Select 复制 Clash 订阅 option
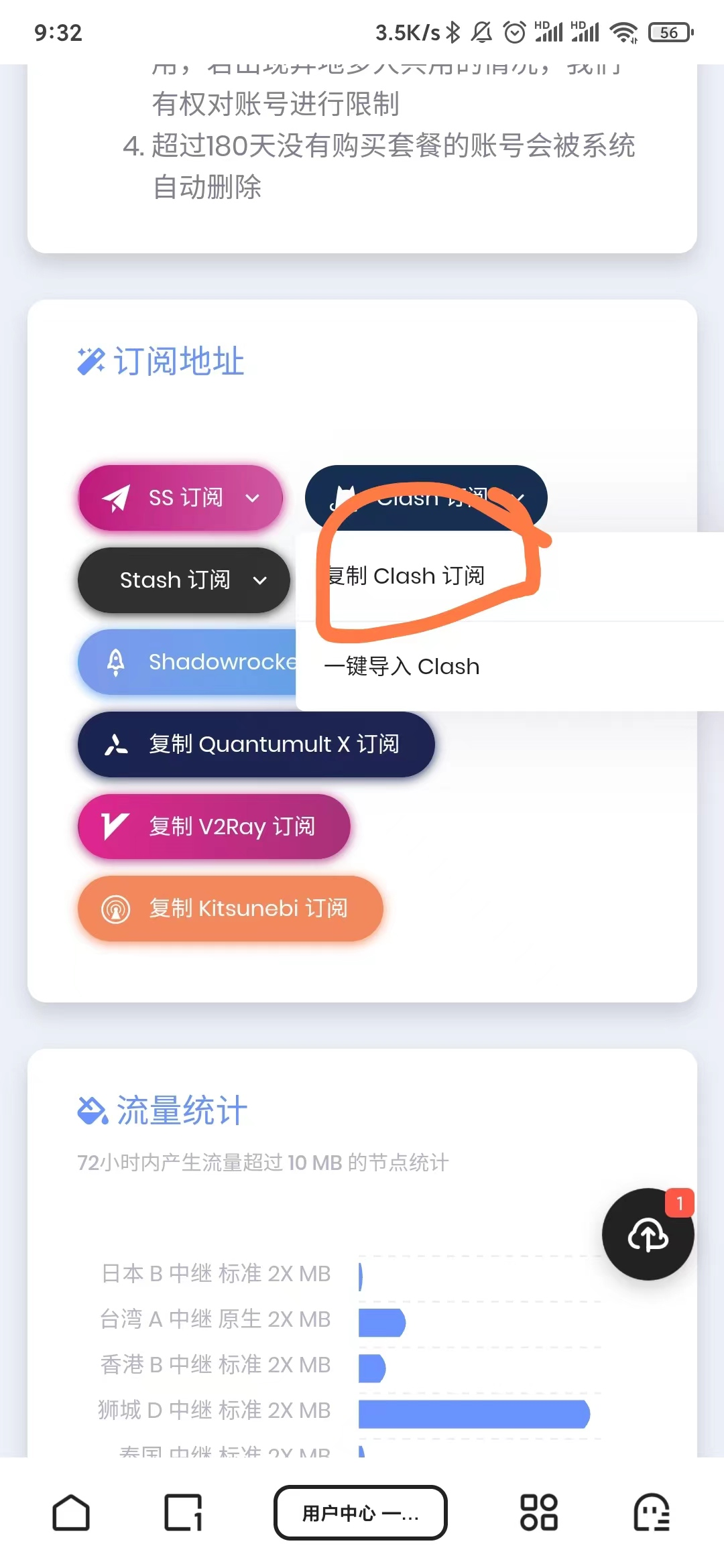The image size is (724, 1568). (x=406, y=576)
